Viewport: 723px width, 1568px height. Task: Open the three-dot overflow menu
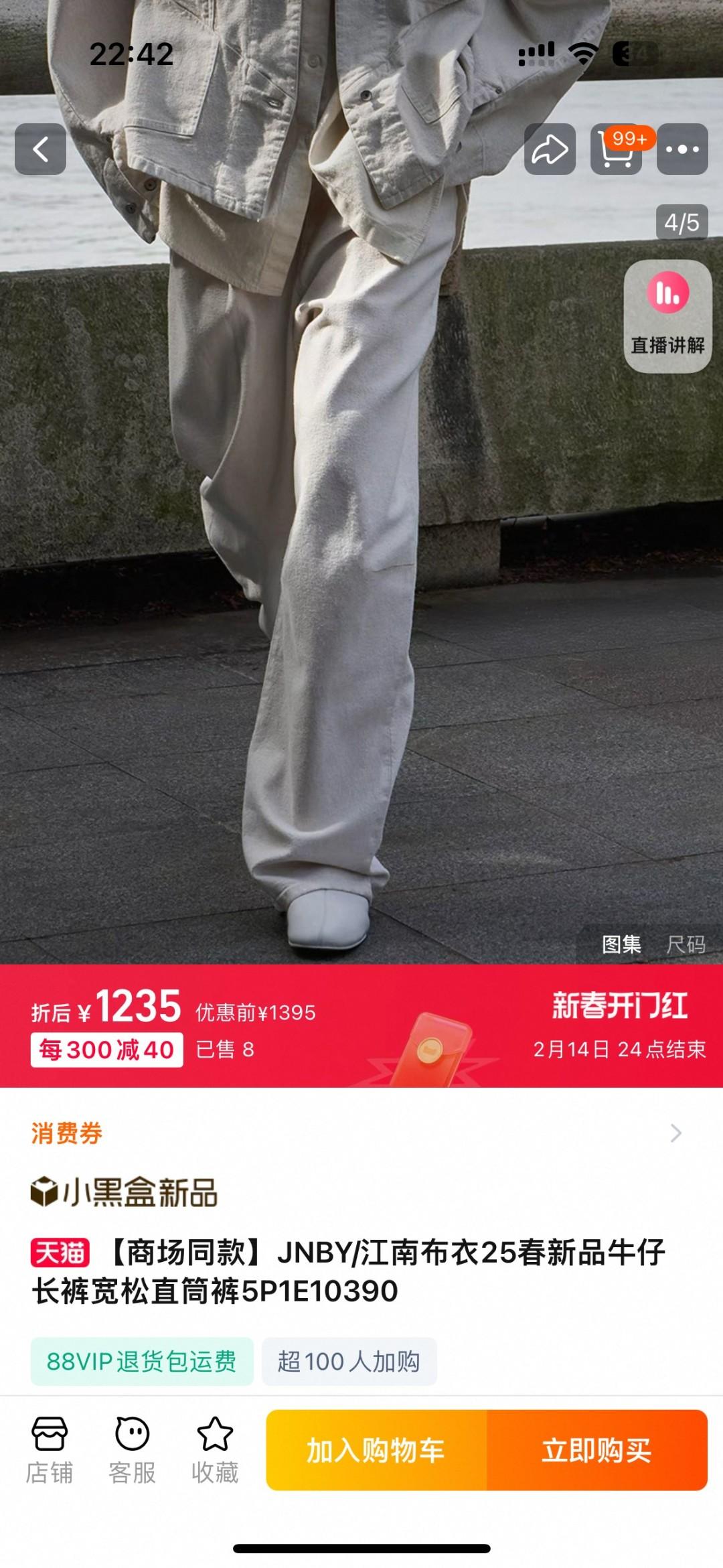682,149
